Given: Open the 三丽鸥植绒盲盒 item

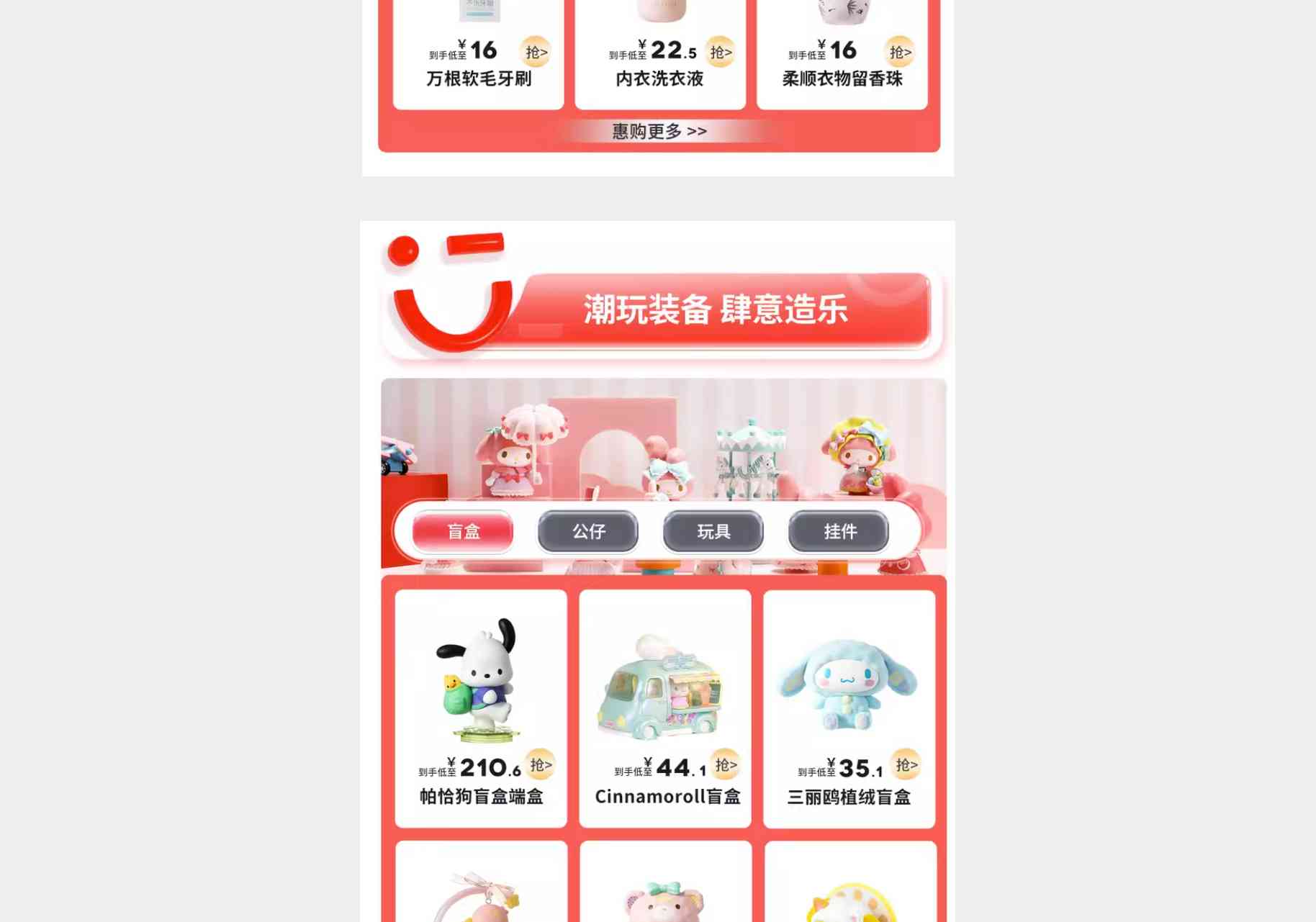Looking at the screenshot, I should point(849,691).
